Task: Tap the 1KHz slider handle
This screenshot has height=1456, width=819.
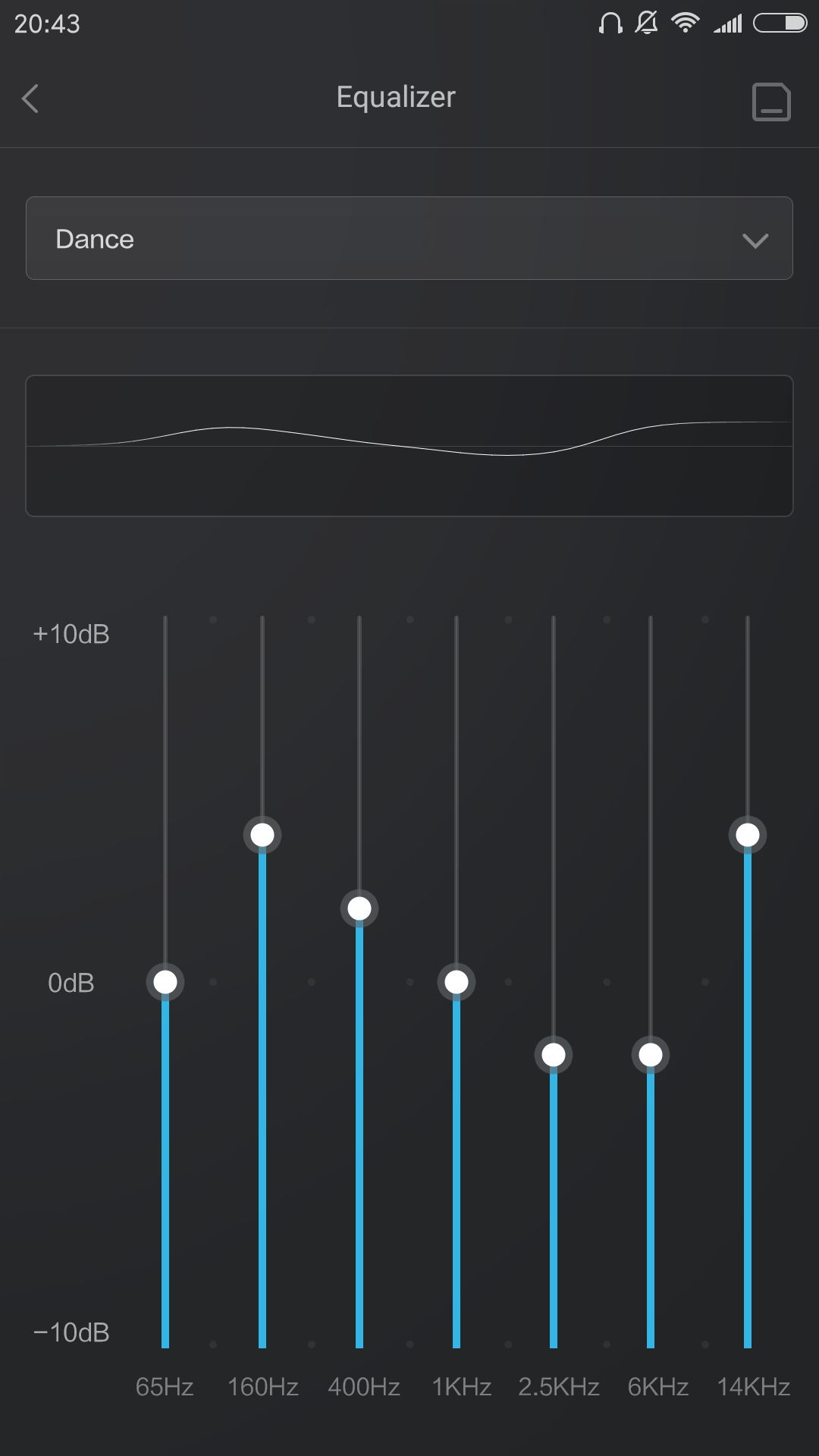Action: (457, 982)
